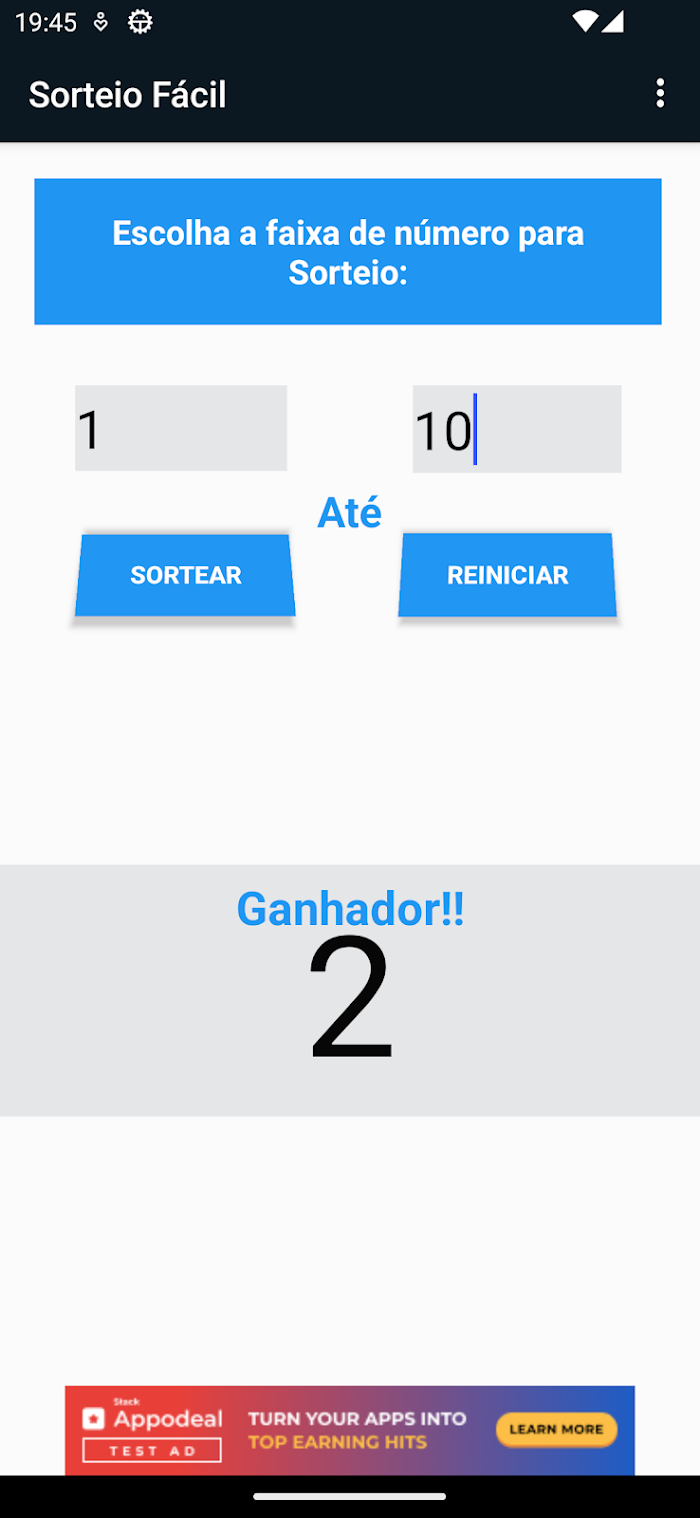Tap the SORTEAR button
This screenshot has width=700, height=1518.
[186, 575]
